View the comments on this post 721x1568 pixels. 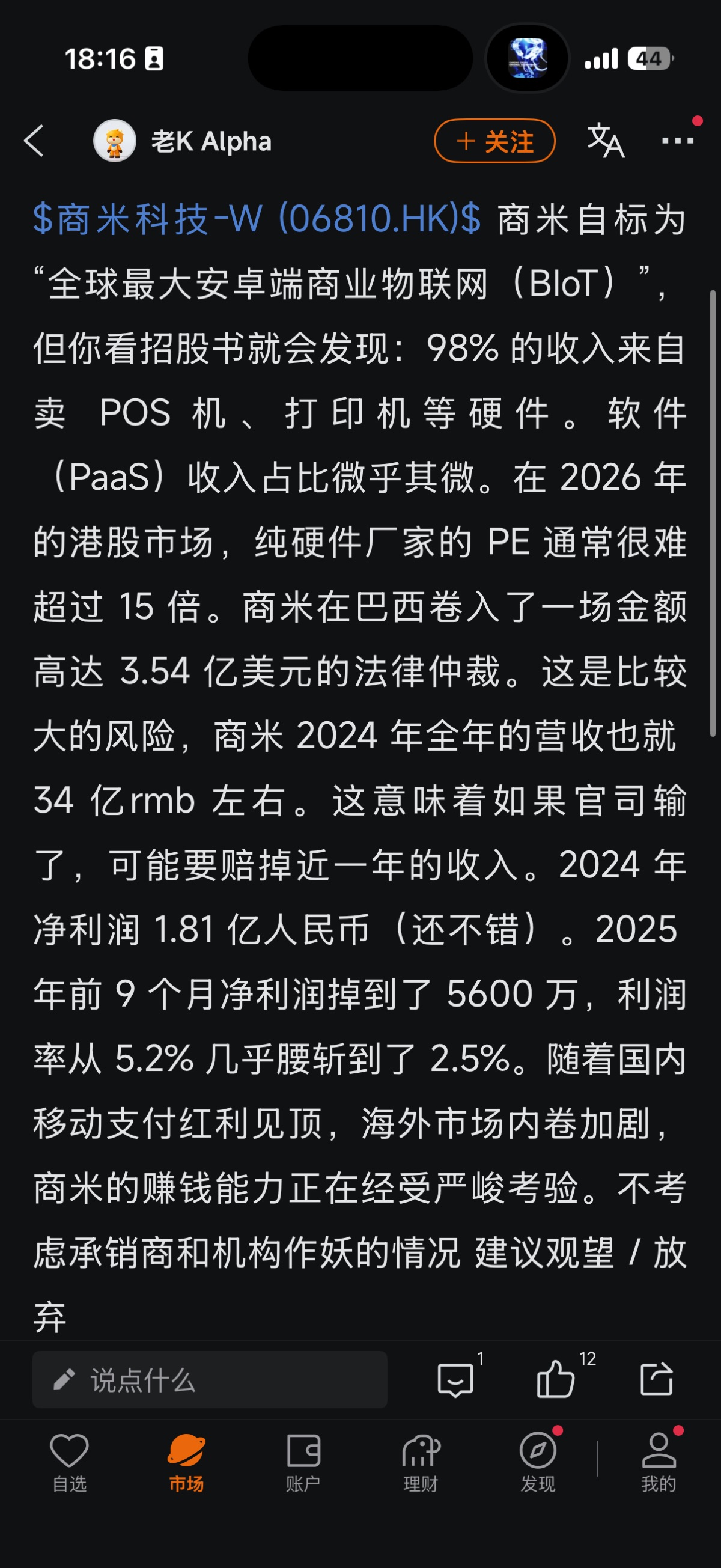(x=455, y=1379)
